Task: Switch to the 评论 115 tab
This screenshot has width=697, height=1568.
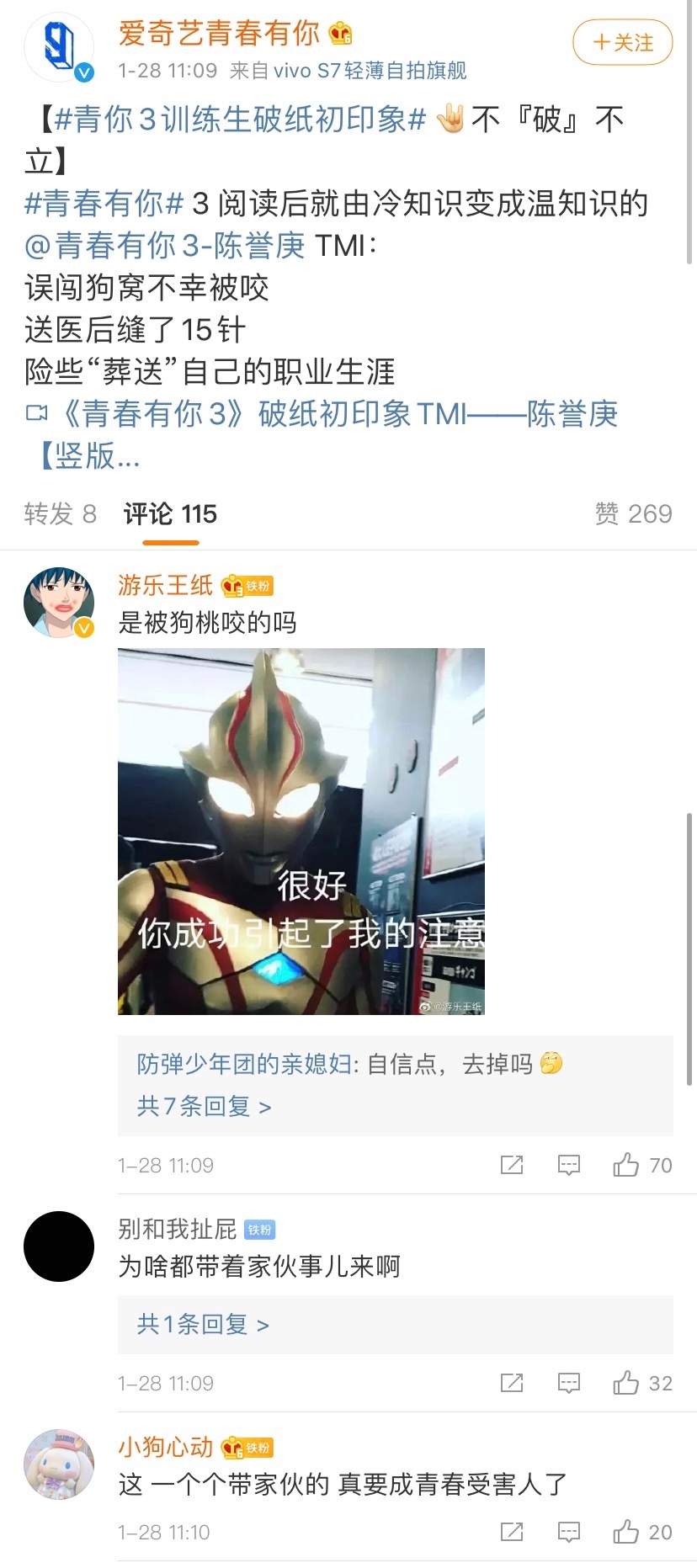Action: click(x=170, y=513)
